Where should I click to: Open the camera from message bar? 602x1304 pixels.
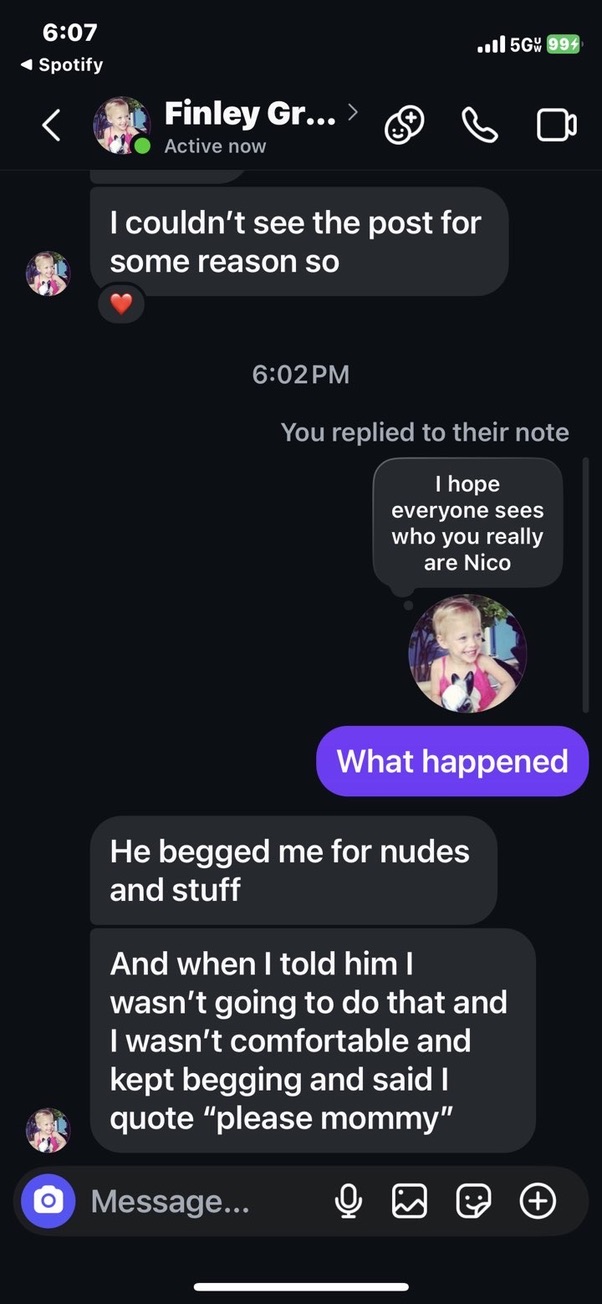(x=48, y=1200)
